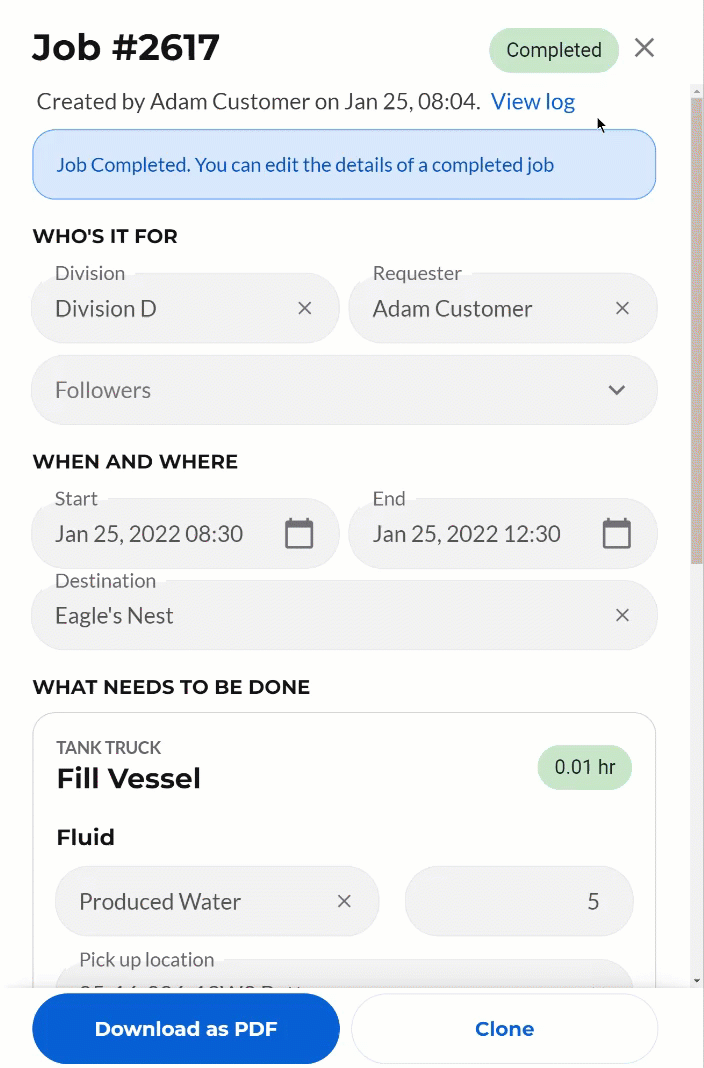The image size is (704, 1068).
Task: Open the End date calendar picker
Action: [x=616, y=534]
